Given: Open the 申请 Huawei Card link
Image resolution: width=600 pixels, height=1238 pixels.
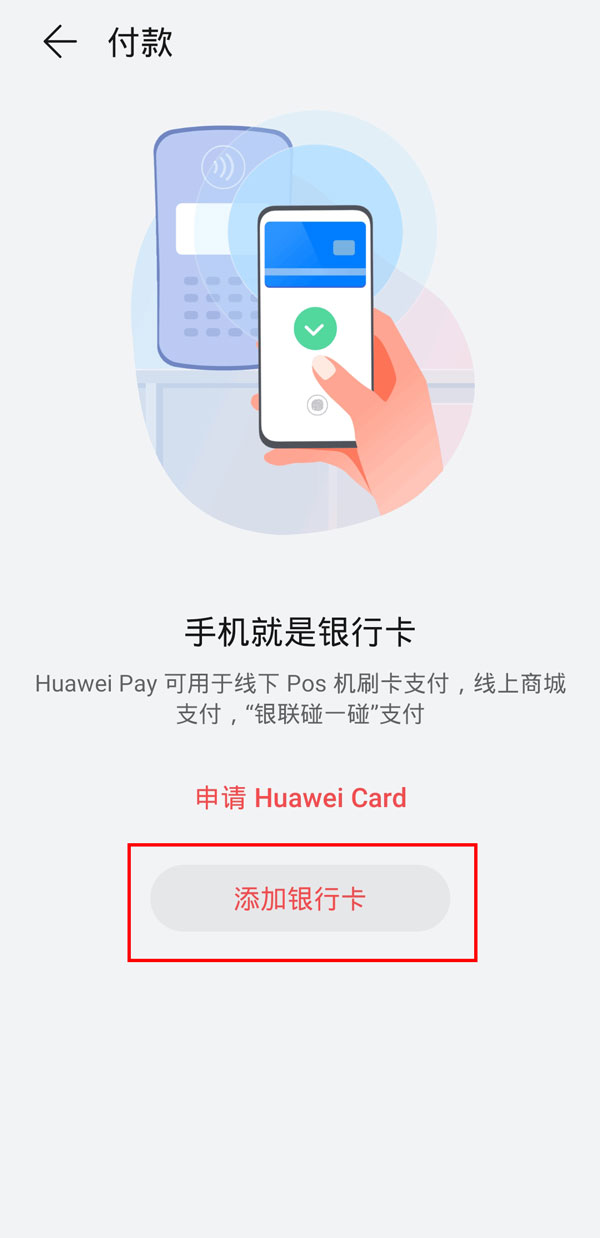Looking at the screenshot, I should pyautogui.click(x=300, y=798).
